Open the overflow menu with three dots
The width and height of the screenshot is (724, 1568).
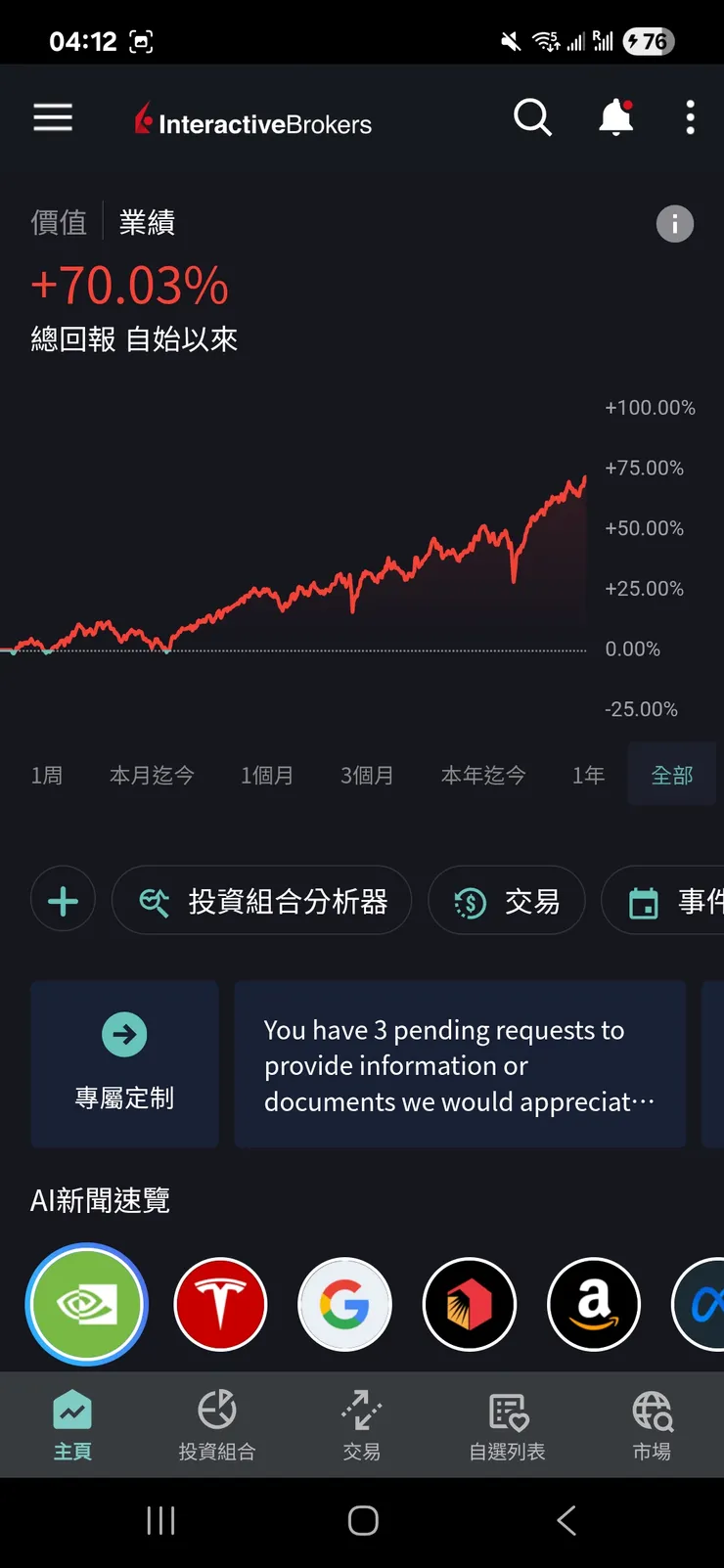point(691,117)
